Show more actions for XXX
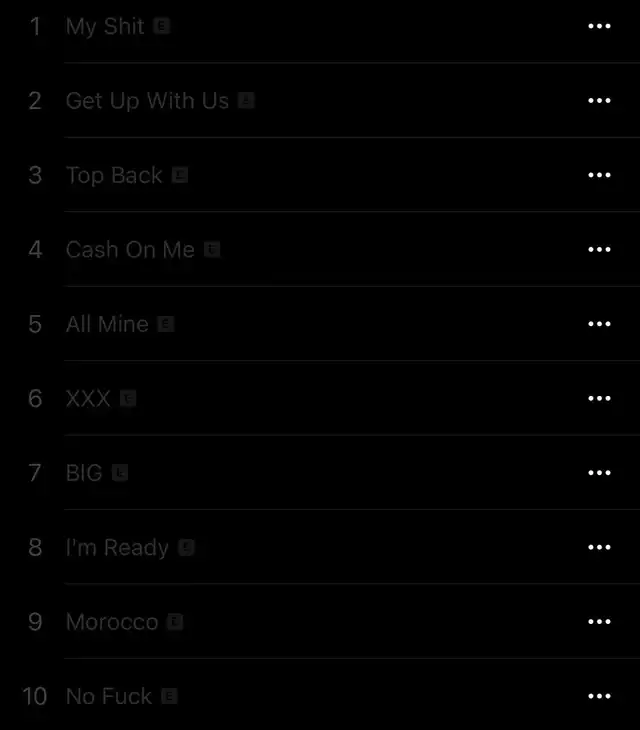Image resolution: width=640 pixels, height=730 pixels. coord(599,399)
